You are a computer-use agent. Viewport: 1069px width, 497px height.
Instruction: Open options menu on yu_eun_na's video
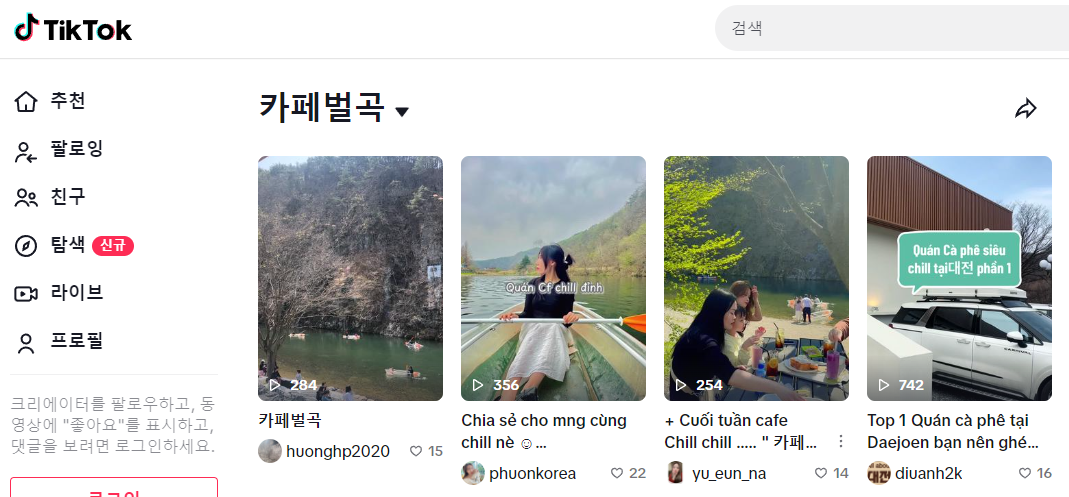coord(840,441)
